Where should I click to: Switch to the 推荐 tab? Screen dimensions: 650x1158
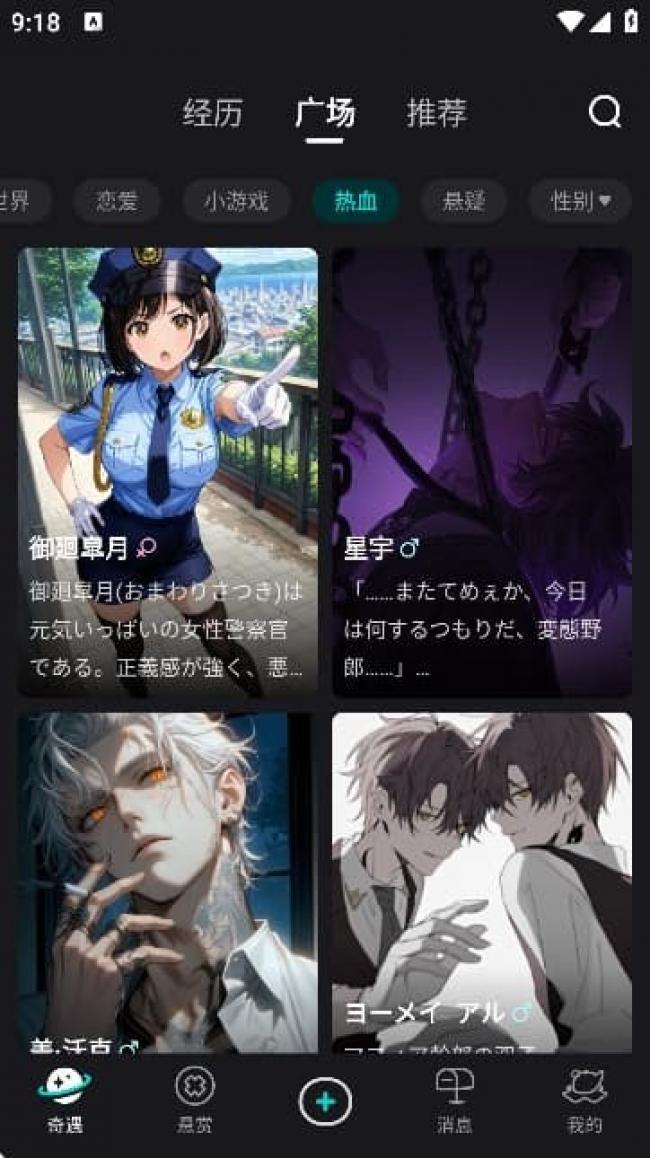tap(437, 113)
